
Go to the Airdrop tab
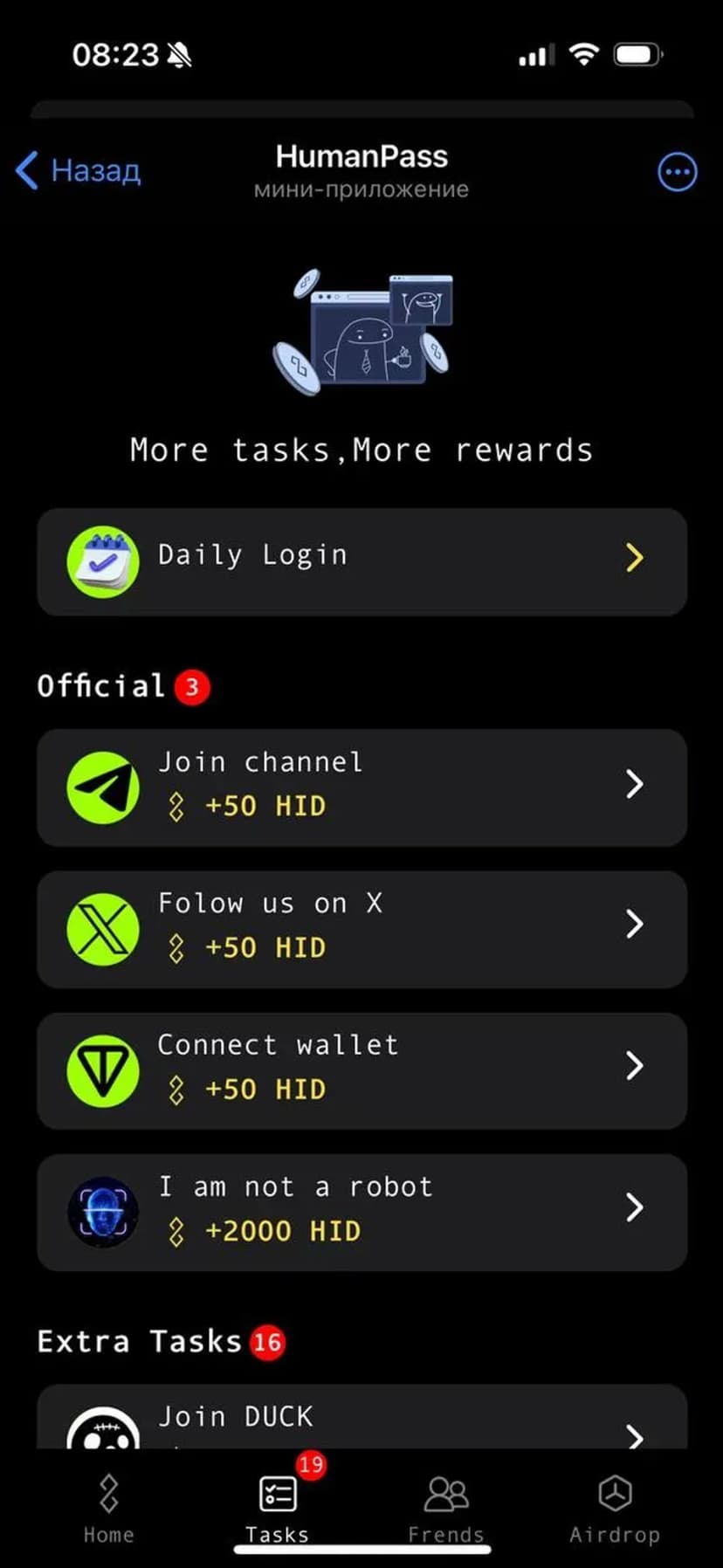615,1509
